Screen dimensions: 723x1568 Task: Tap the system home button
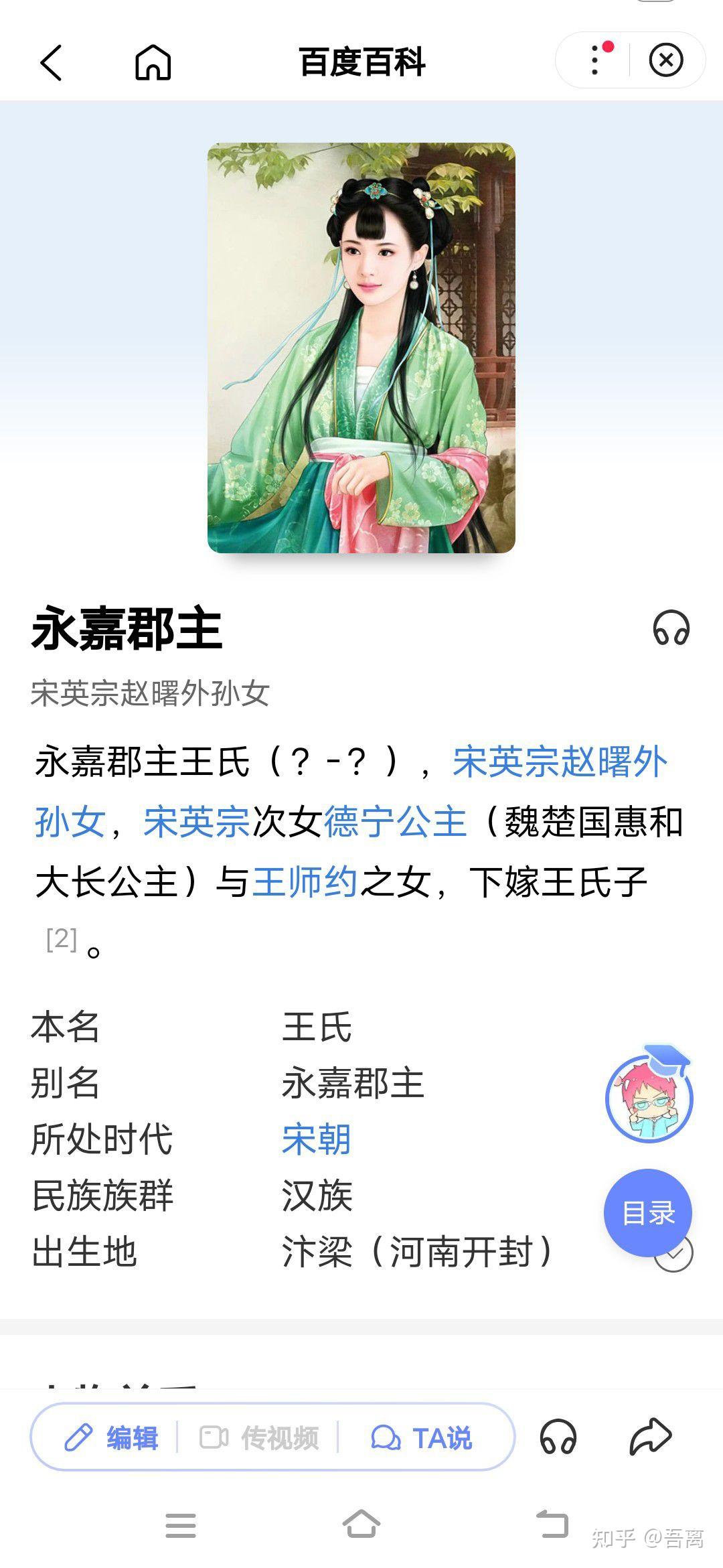click(361, 1524)
